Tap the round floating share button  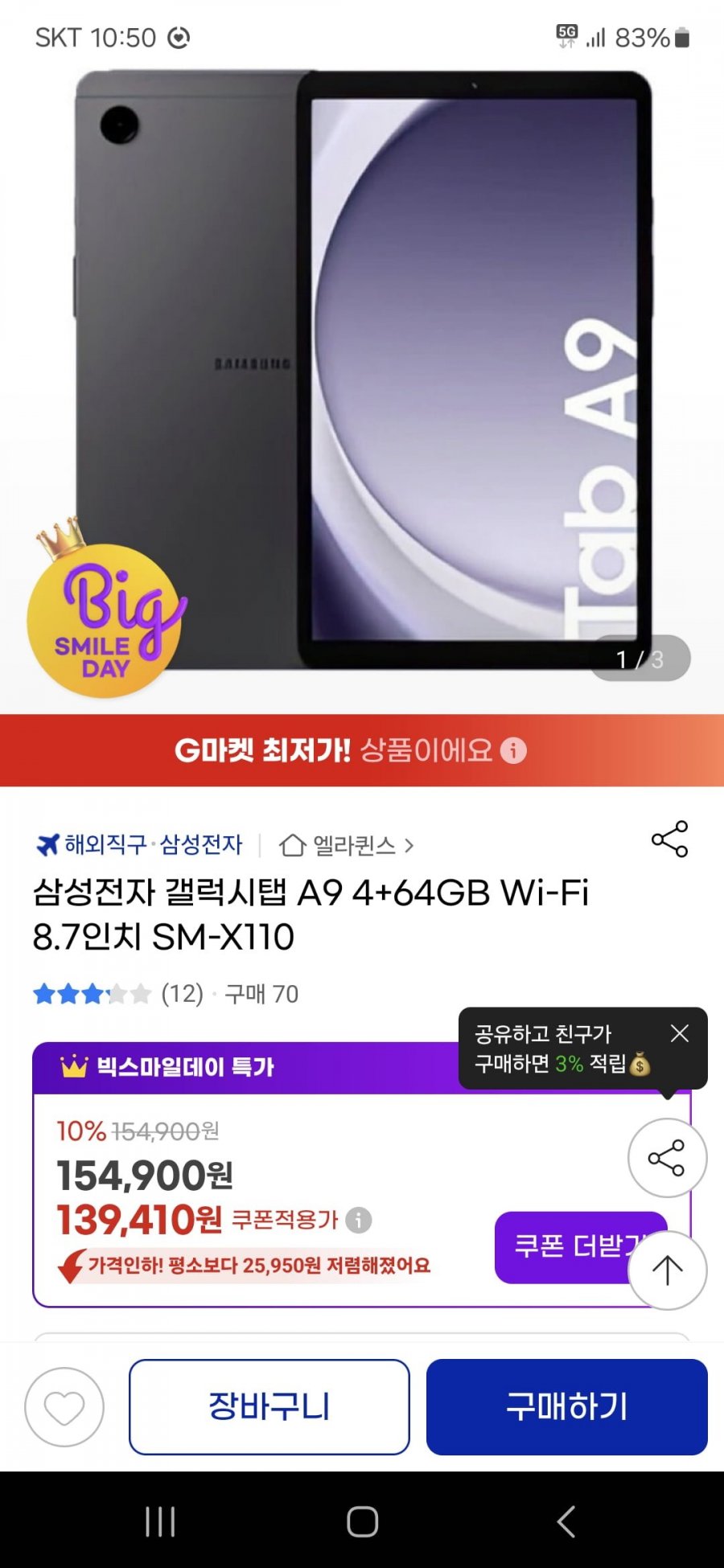tap(666, 1158)
